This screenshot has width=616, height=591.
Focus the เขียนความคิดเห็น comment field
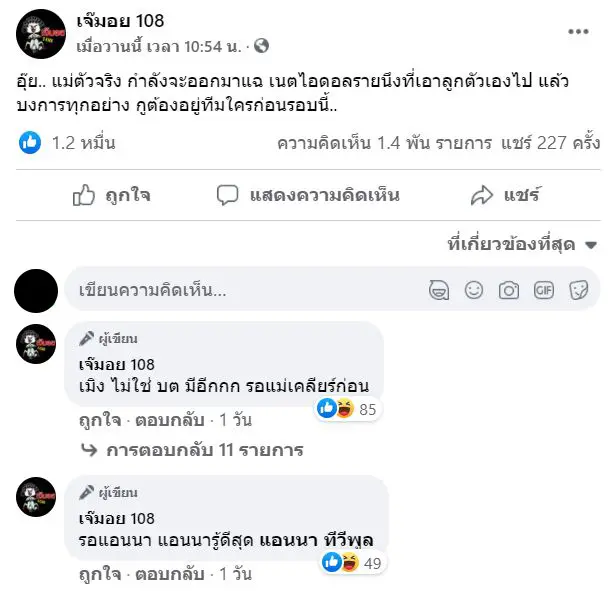tap(240, 290)
